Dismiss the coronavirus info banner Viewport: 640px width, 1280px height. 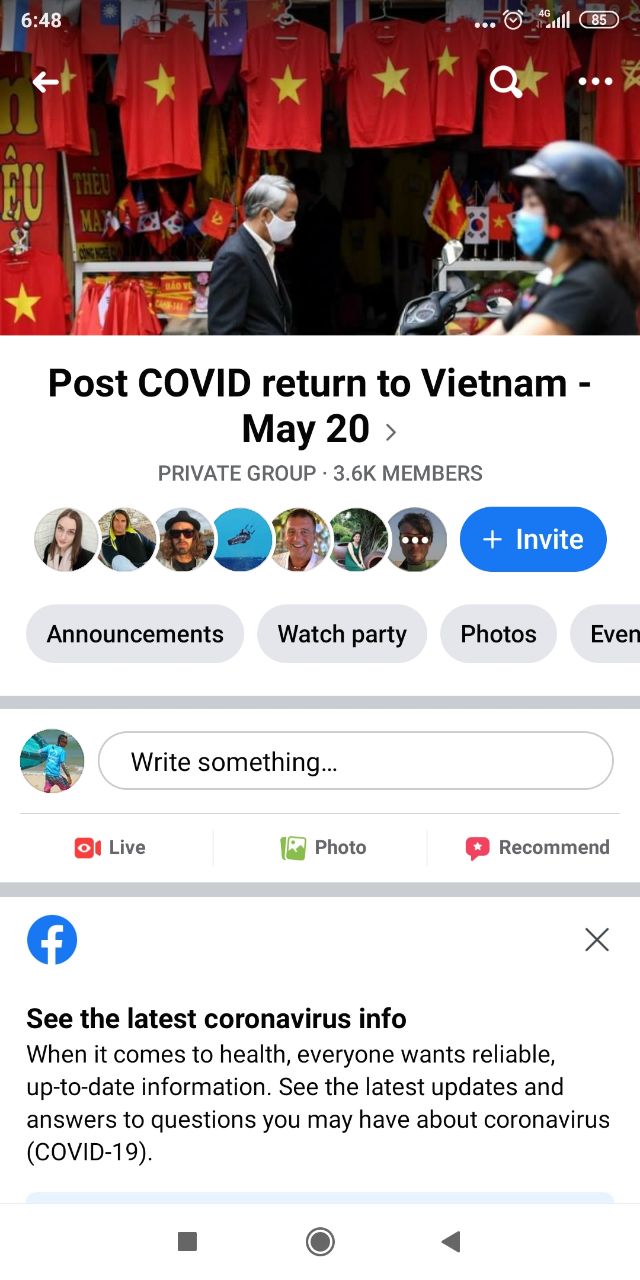pos(597,939)
